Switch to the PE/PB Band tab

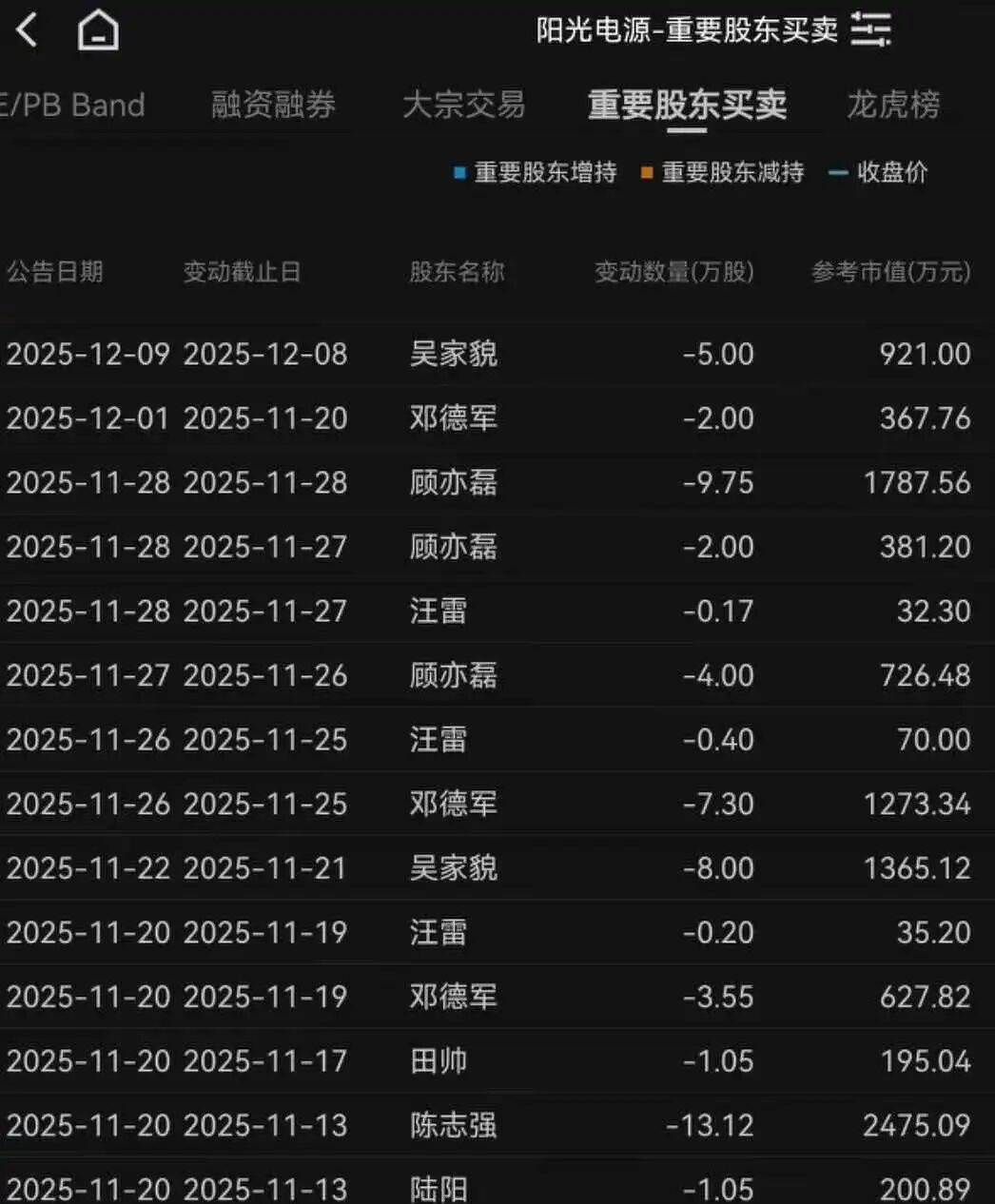[72, 105]
